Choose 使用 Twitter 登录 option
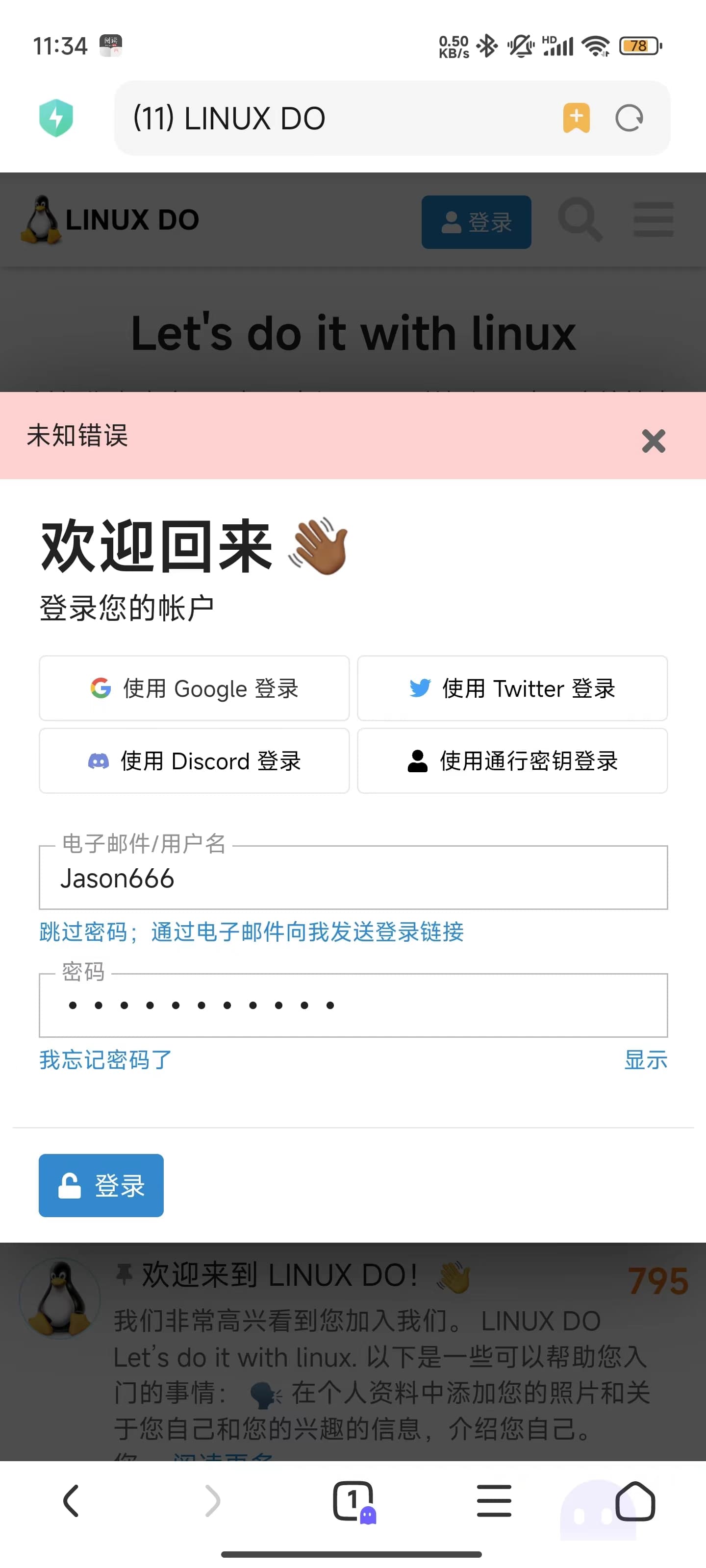The height and width of the screenshot is (1568, 706). pos(512,688)
